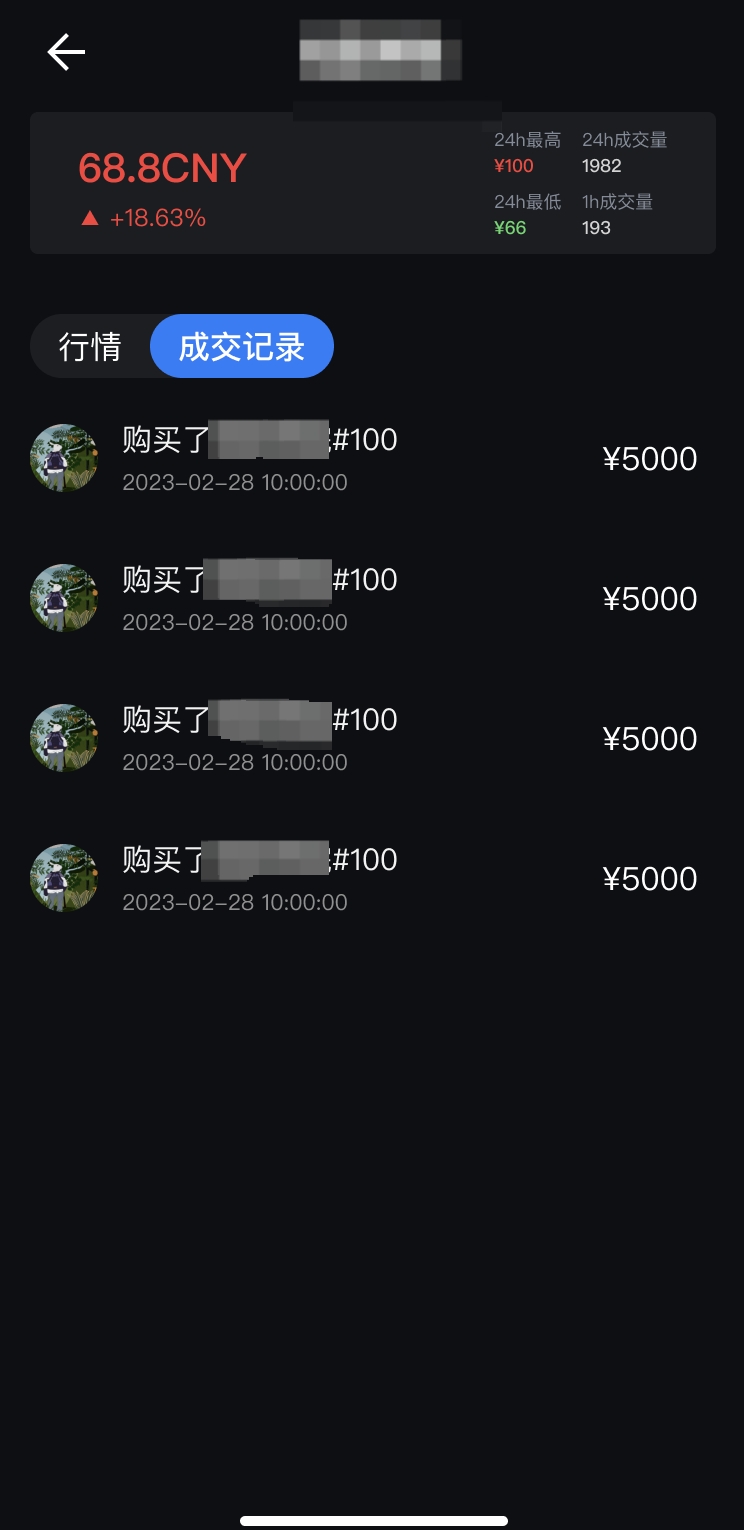Switch to the 行情 tab
This screenshot has width=744, height=1530.
click(91, 345)
